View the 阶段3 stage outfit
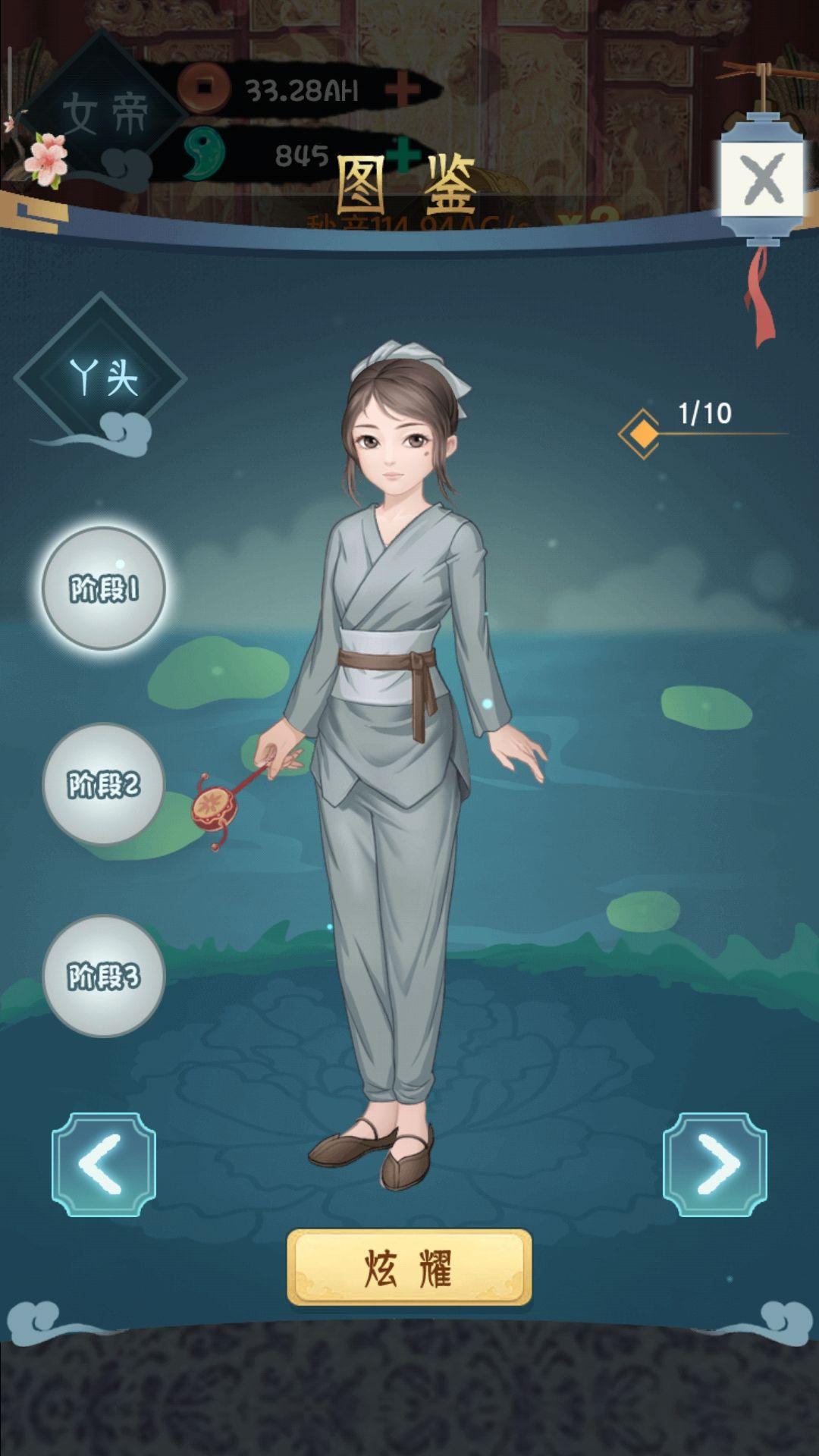The width and height of the screenshot is (819, 1456). (104, 976)
